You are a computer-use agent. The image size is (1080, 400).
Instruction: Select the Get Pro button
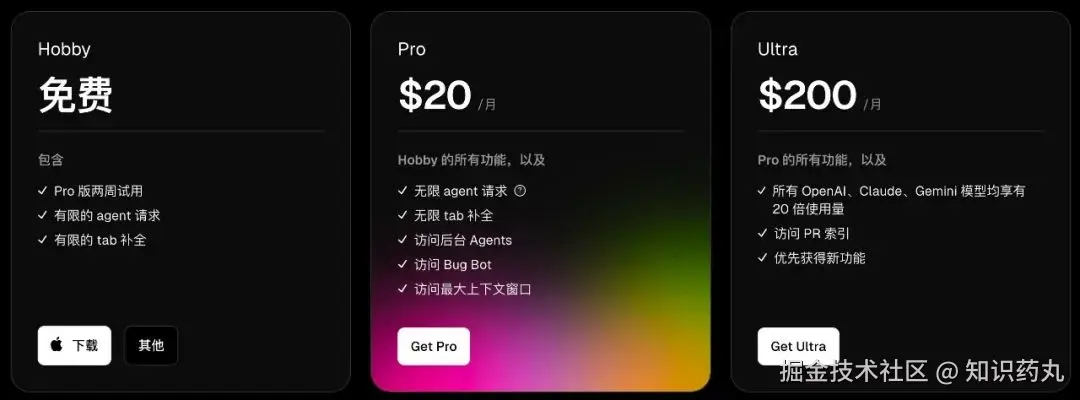433,346
